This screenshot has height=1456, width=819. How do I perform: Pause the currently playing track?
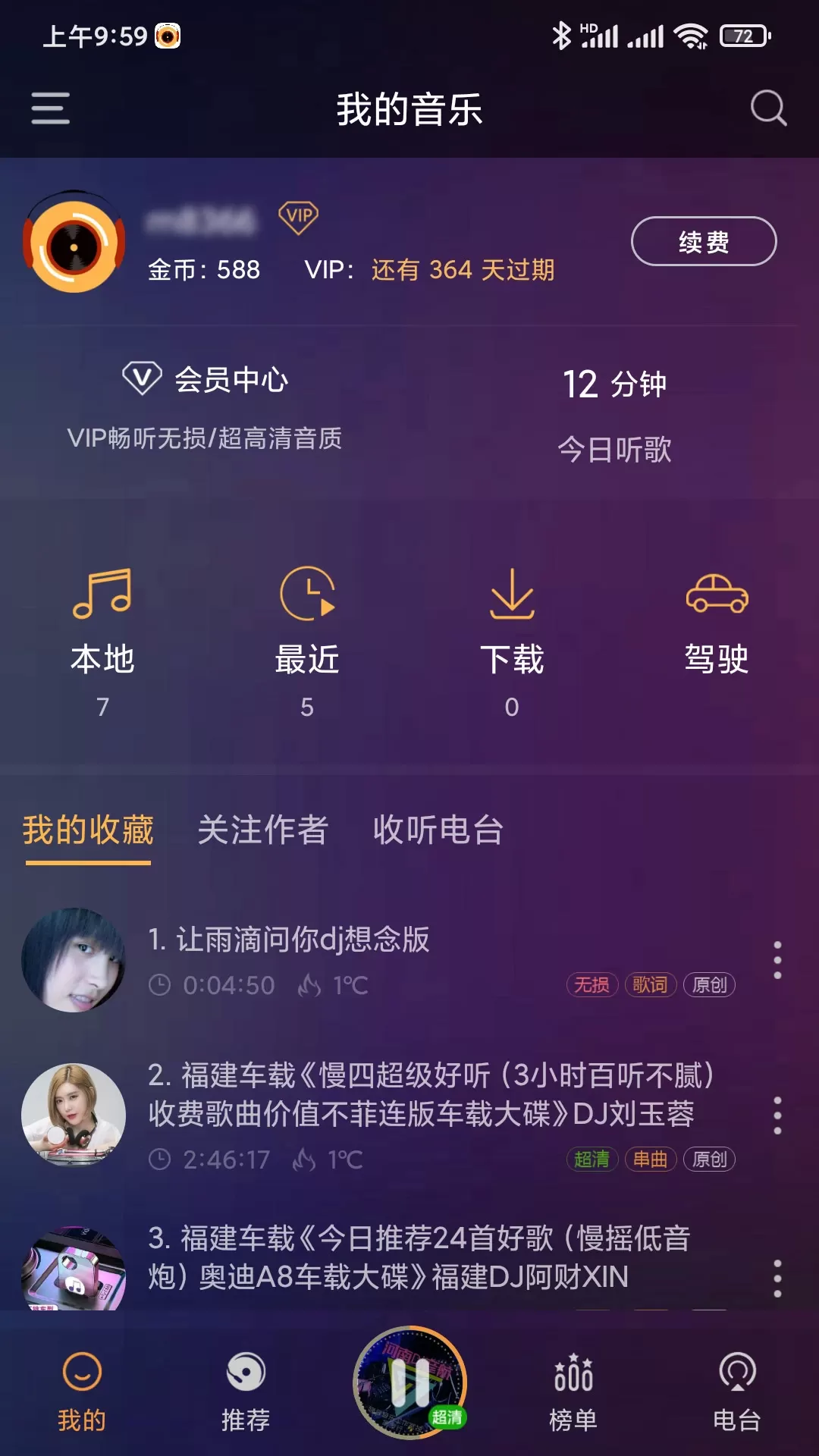[x=409, y=1382]
